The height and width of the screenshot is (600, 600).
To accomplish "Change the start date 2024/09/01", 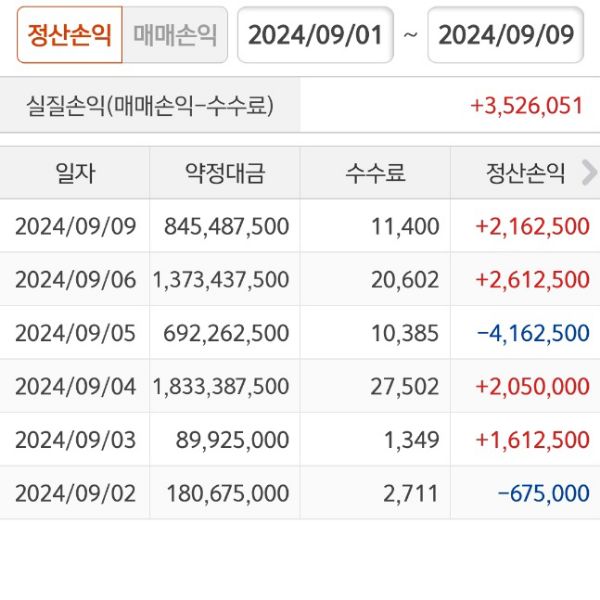I will 315,35.
